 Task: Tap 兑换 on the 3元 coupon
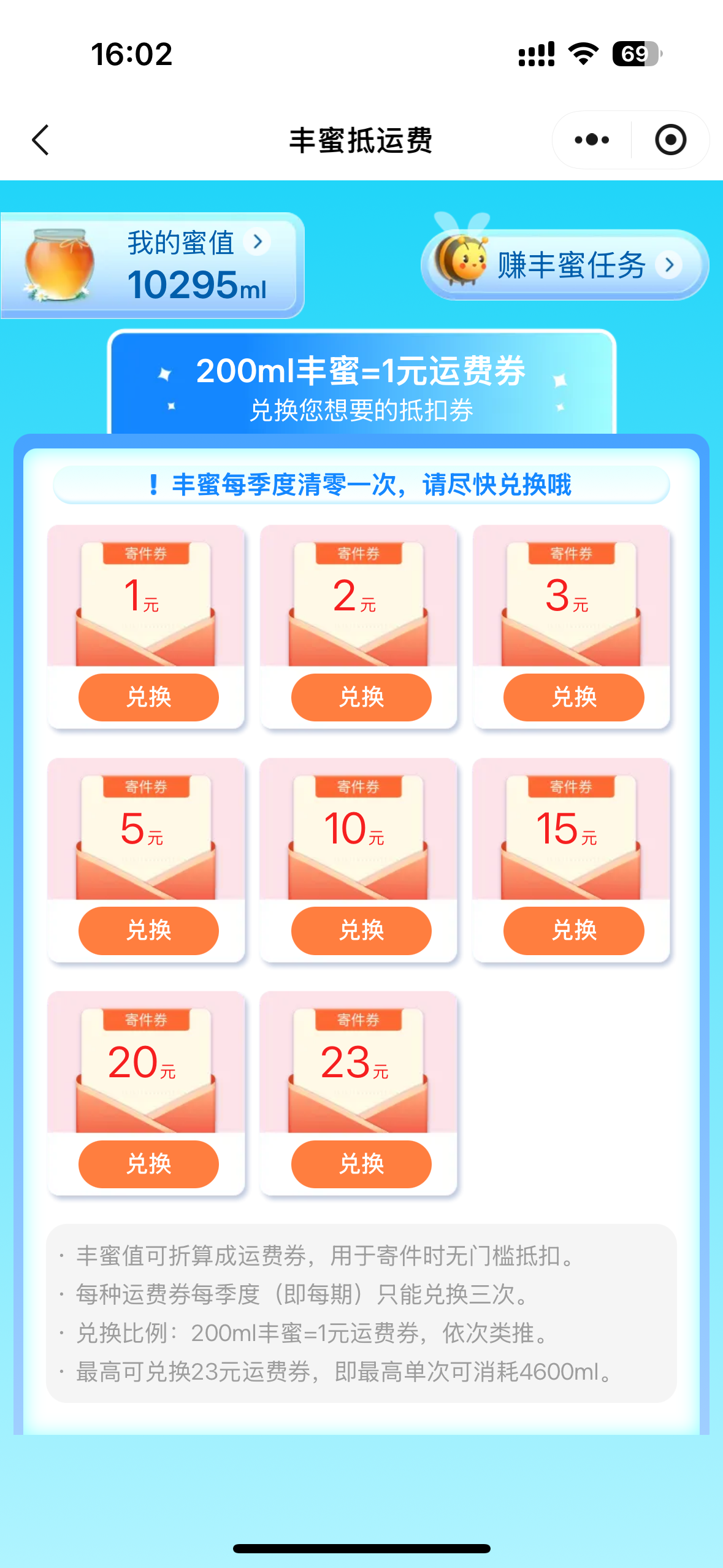(x=573, y=698)
